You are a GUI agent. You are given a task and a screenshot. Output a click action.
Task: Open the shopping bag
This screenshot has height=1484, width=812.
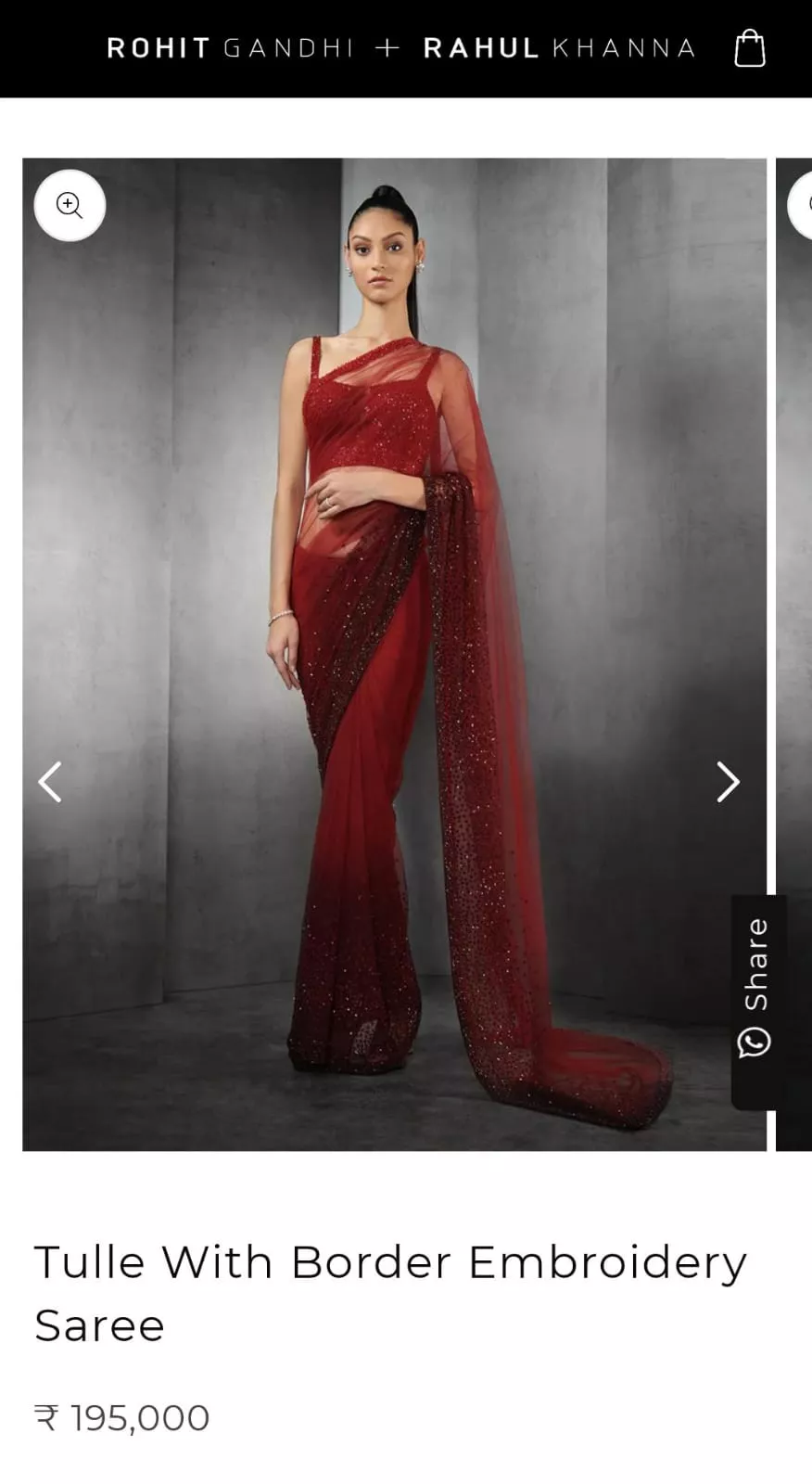point(749,48)
